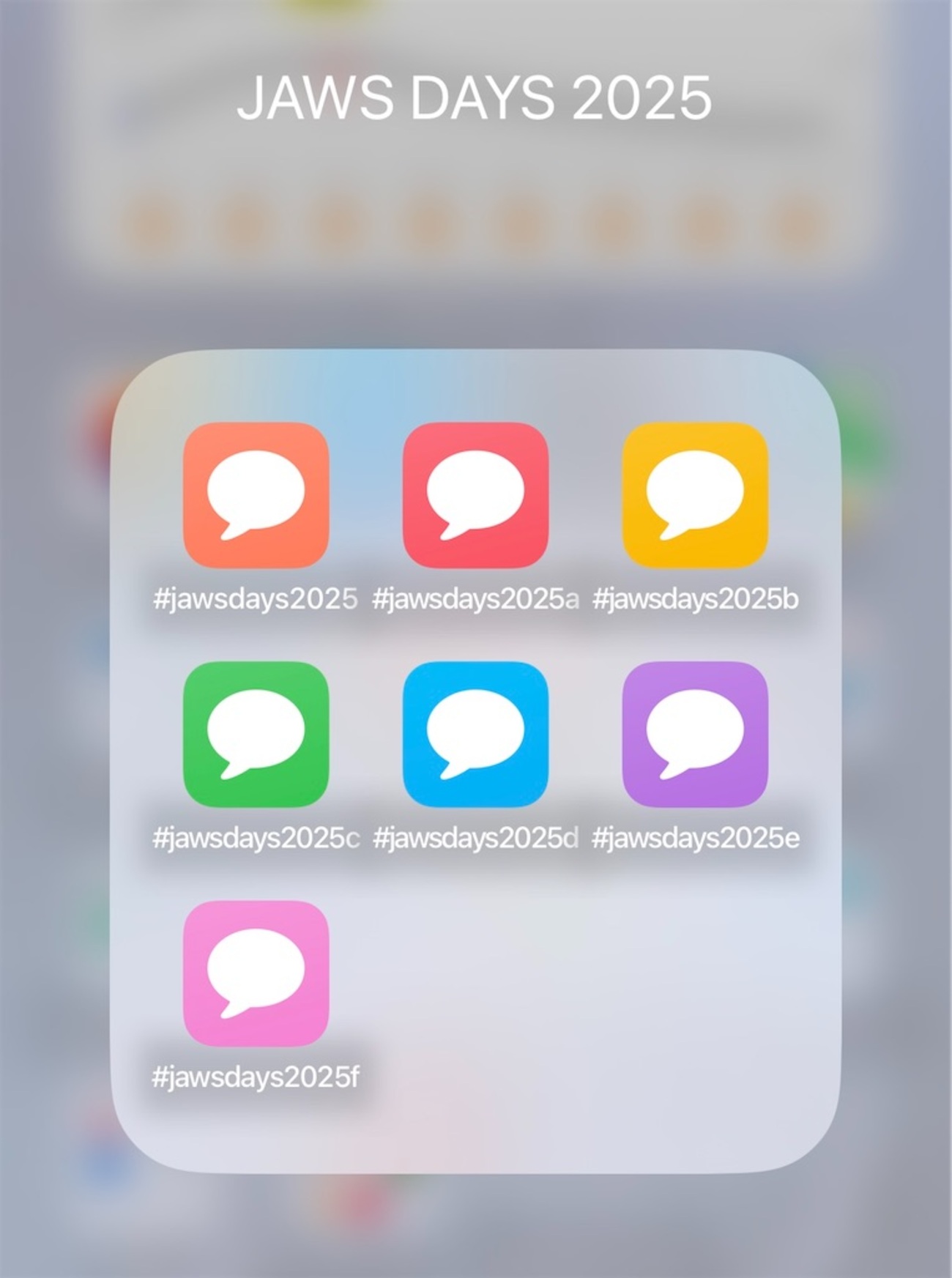Select the pink #jawsdays2025f shortcut
The height and width of the screenshot is (1278, 952).
256,973
